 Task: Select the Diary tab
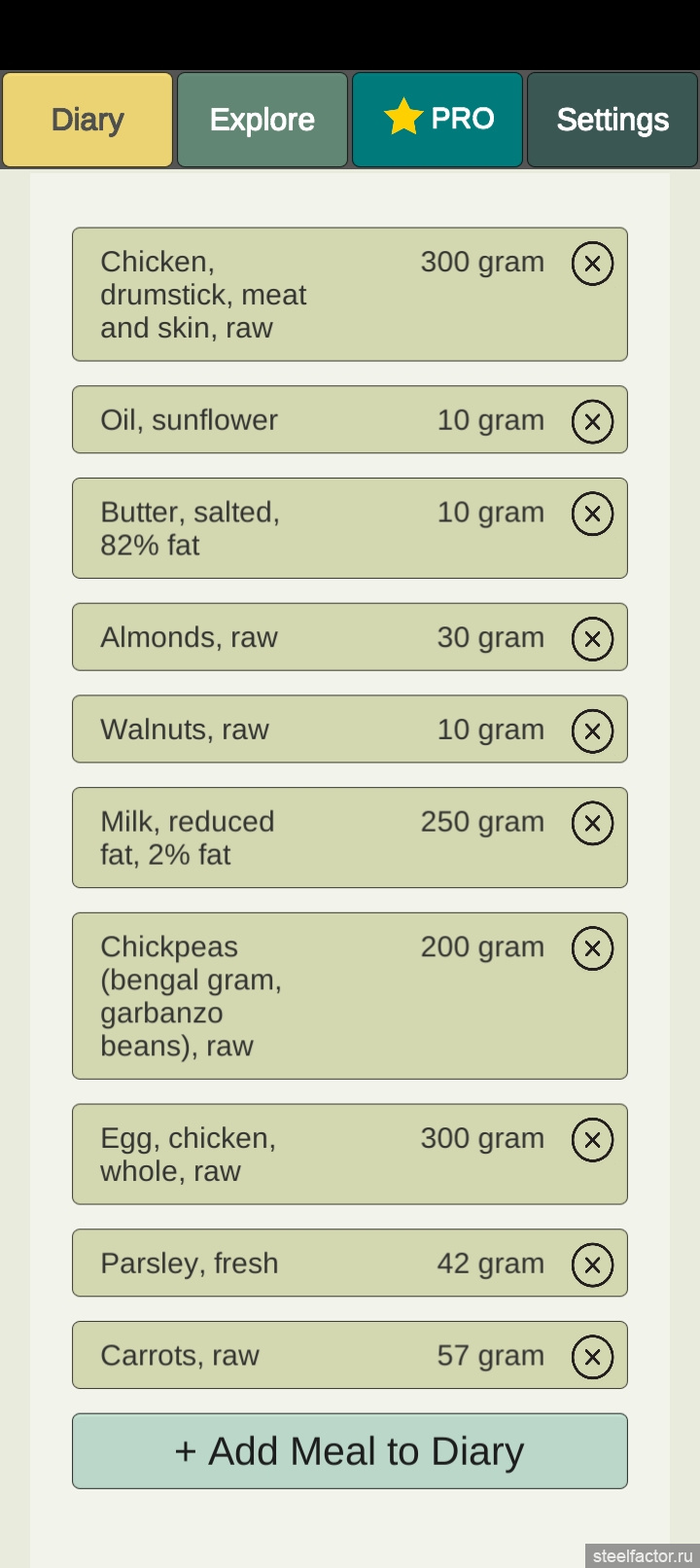[x=87, y=120]
